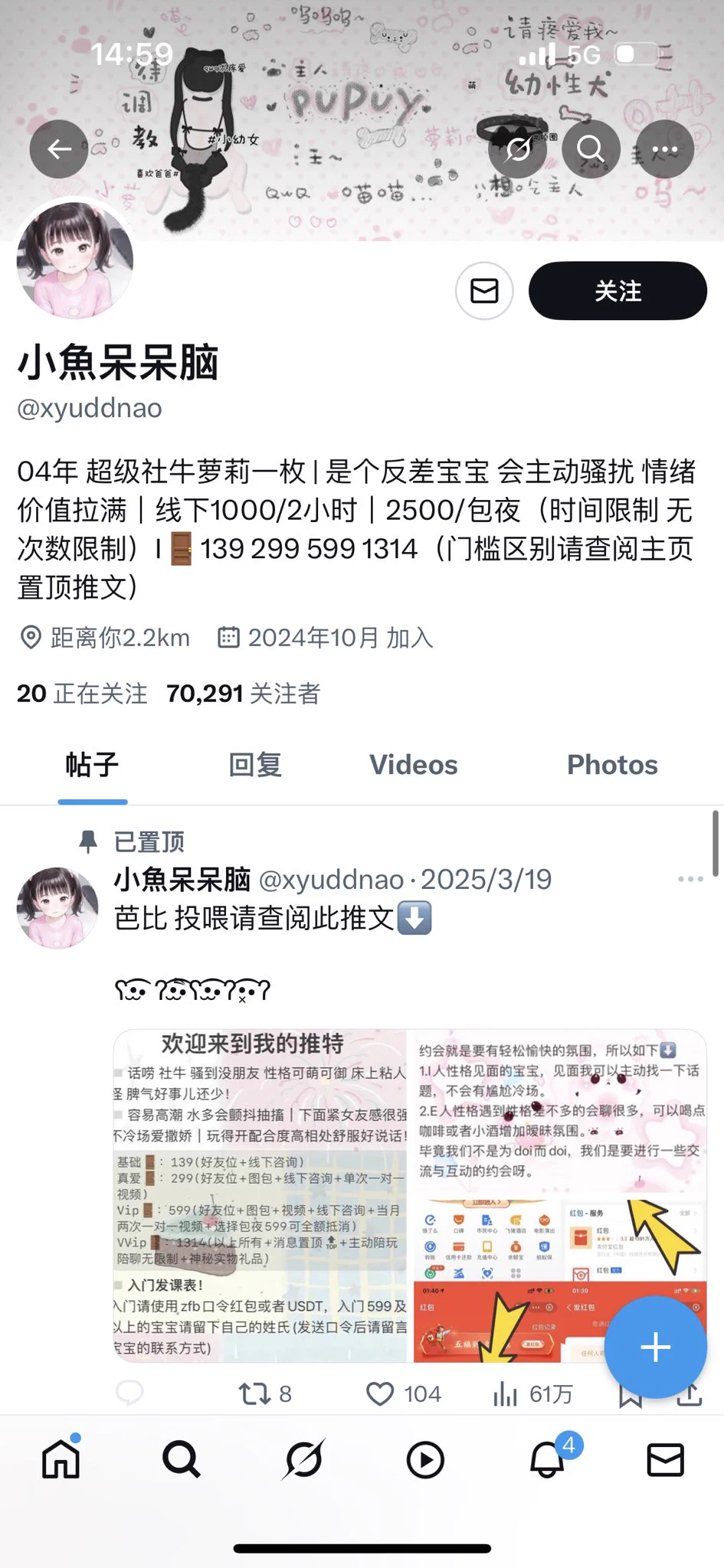Image resolution: width=724 pixels, height=1568 pixels.
Task: Go back using the arrow button
Action: [x=59, y=149]
